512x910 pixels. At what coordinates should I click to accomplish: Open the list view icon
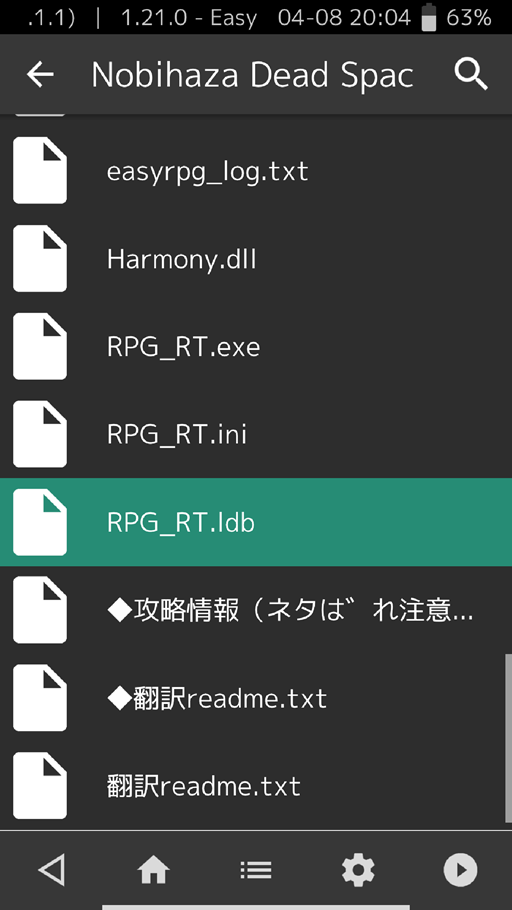[x=256, y=870]
